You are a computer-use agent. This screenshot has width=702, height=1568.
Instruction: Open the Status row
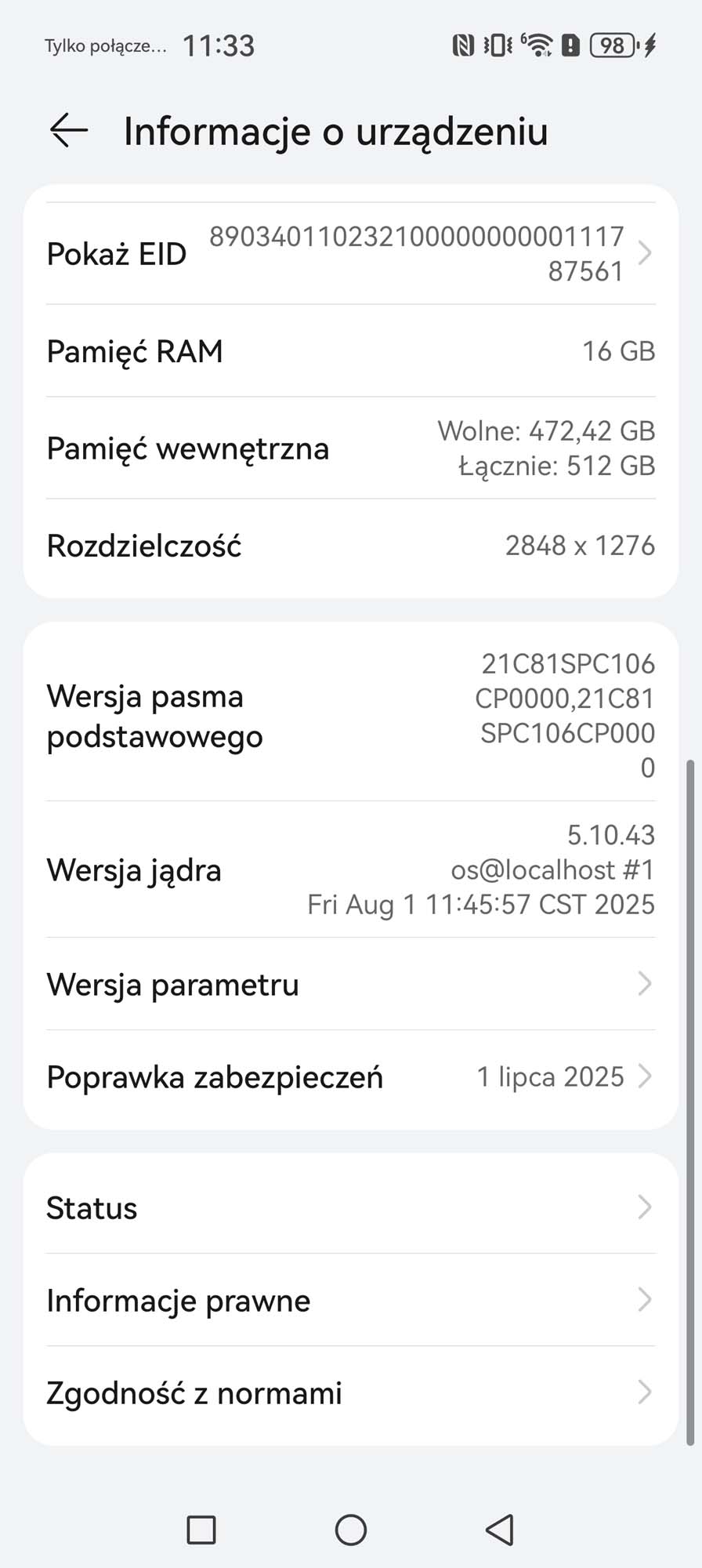pos(350,1207)
